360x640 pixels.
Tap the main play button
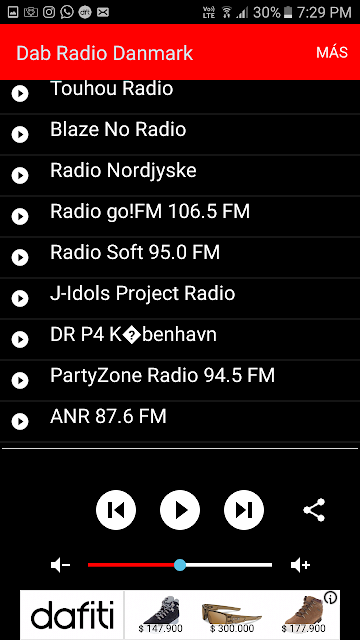coord(180,510)
